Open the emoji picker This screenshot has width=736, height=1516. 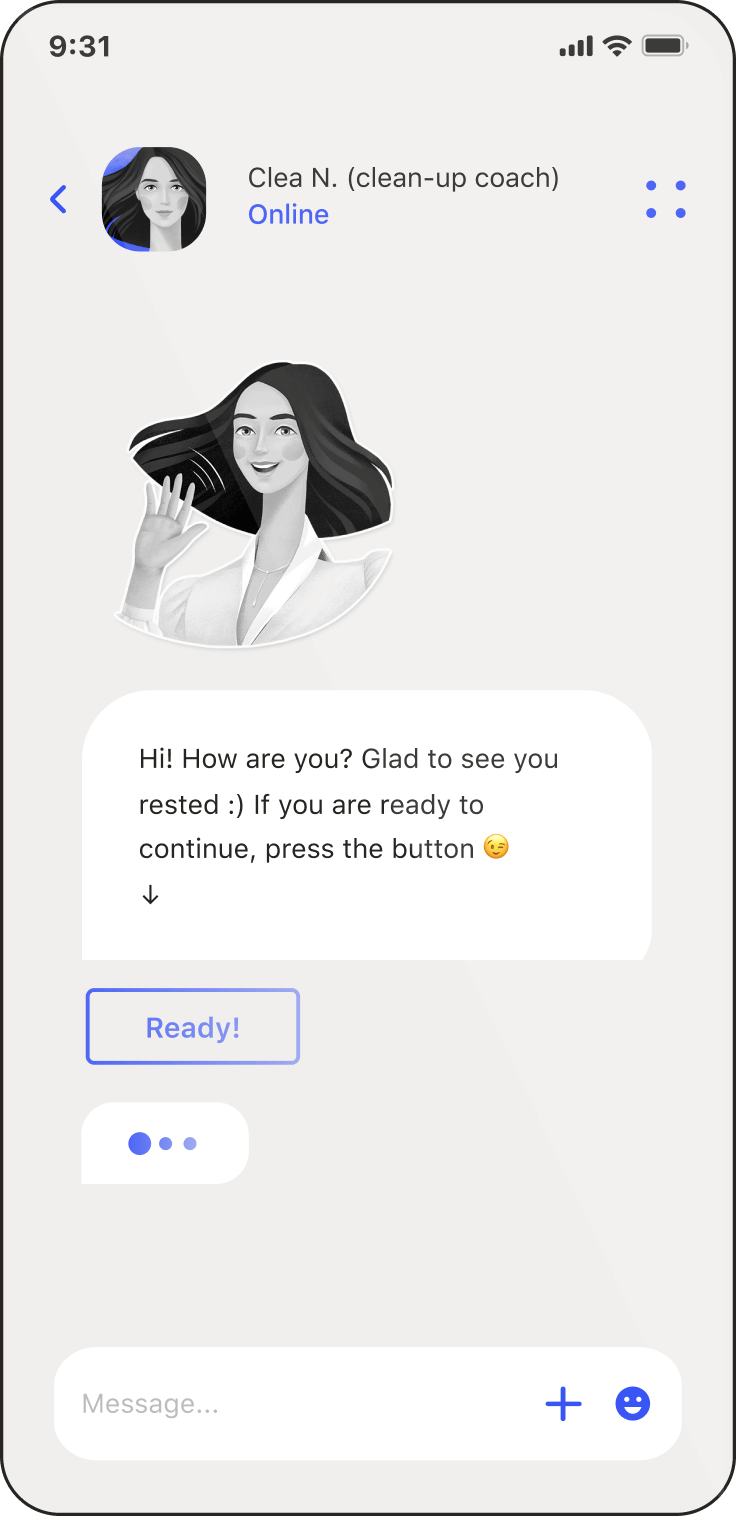(x=633, y=1404)
